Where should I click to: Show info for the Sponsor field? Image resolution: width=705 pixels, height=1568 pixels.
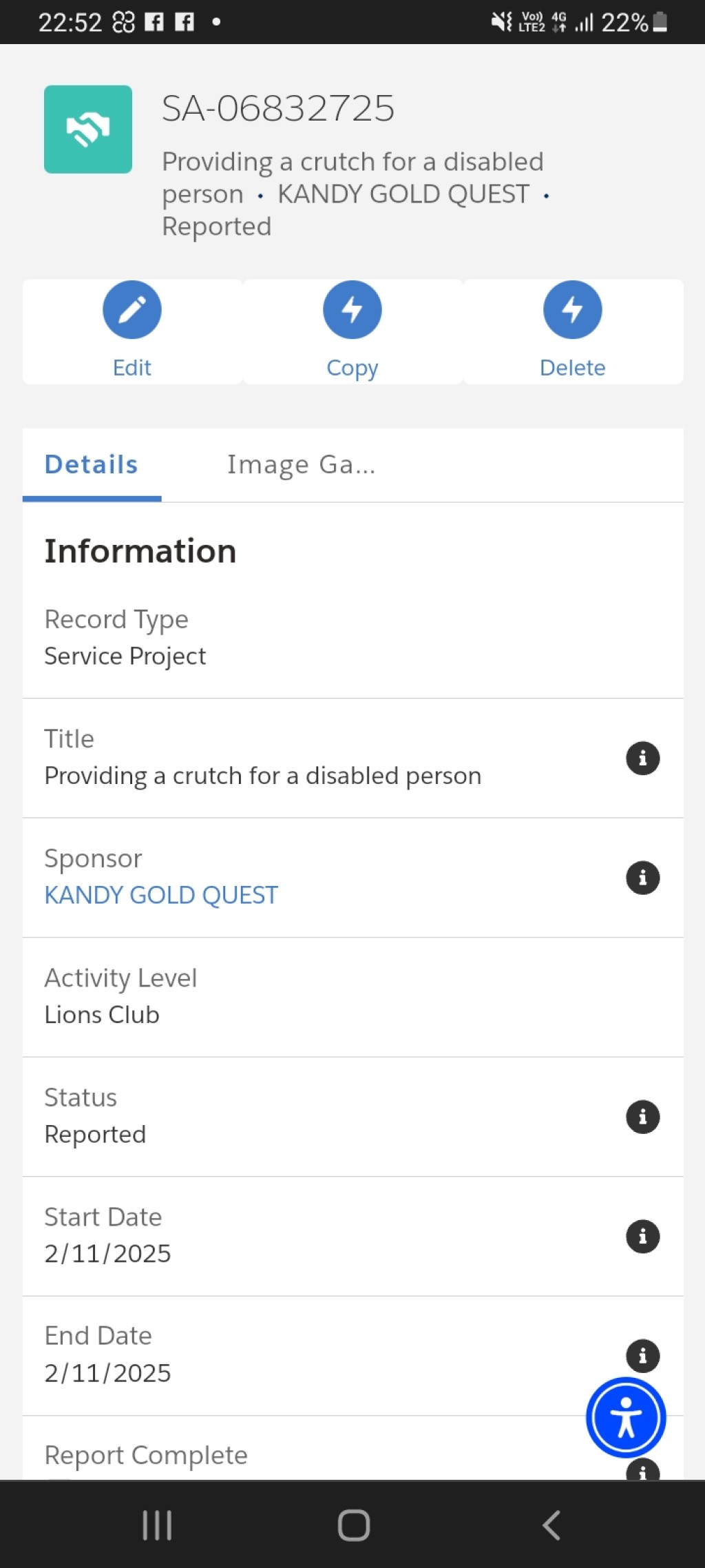point(642,878)
